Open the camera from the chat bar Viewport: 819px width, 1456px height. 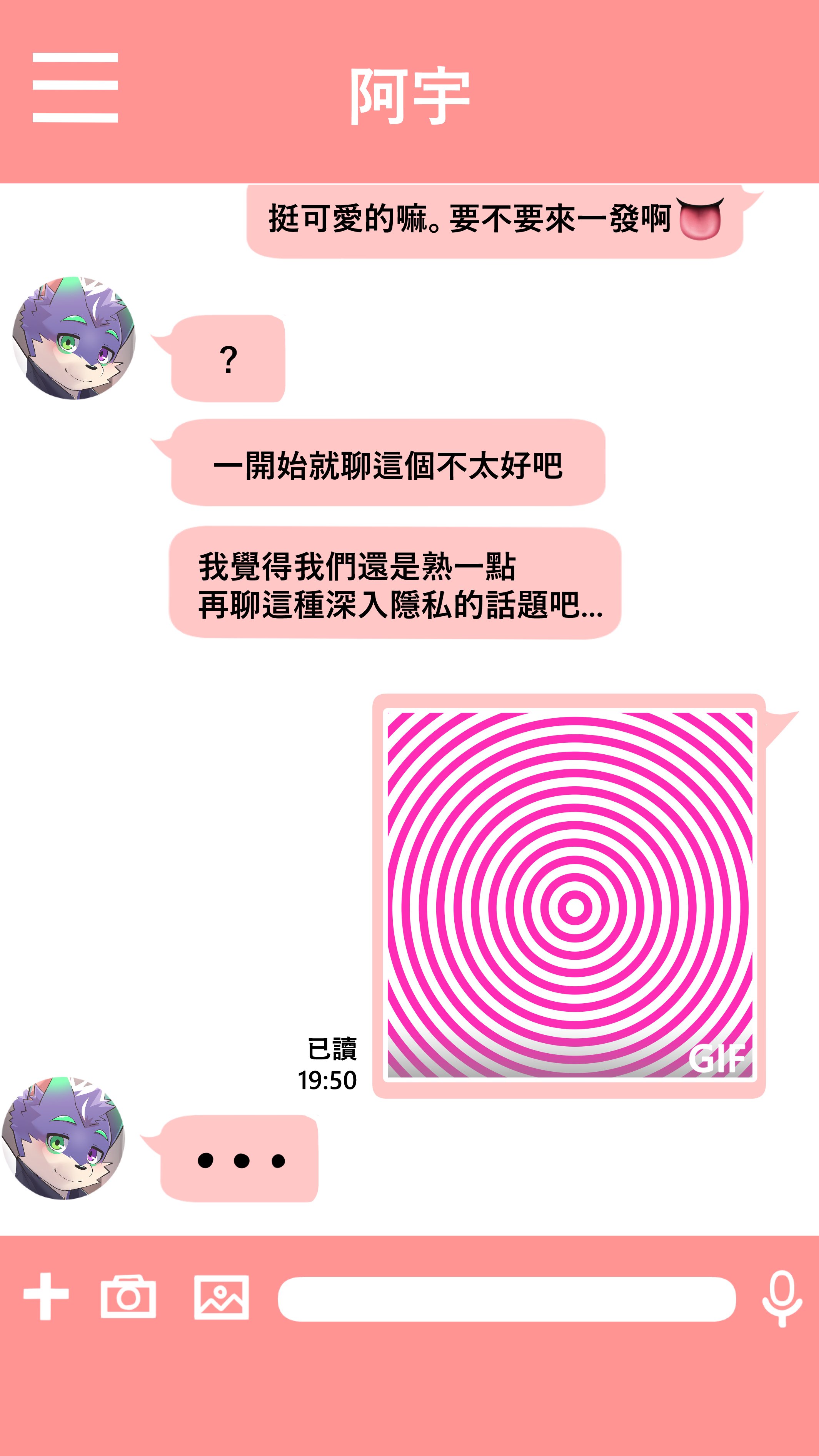point(128,1297)
